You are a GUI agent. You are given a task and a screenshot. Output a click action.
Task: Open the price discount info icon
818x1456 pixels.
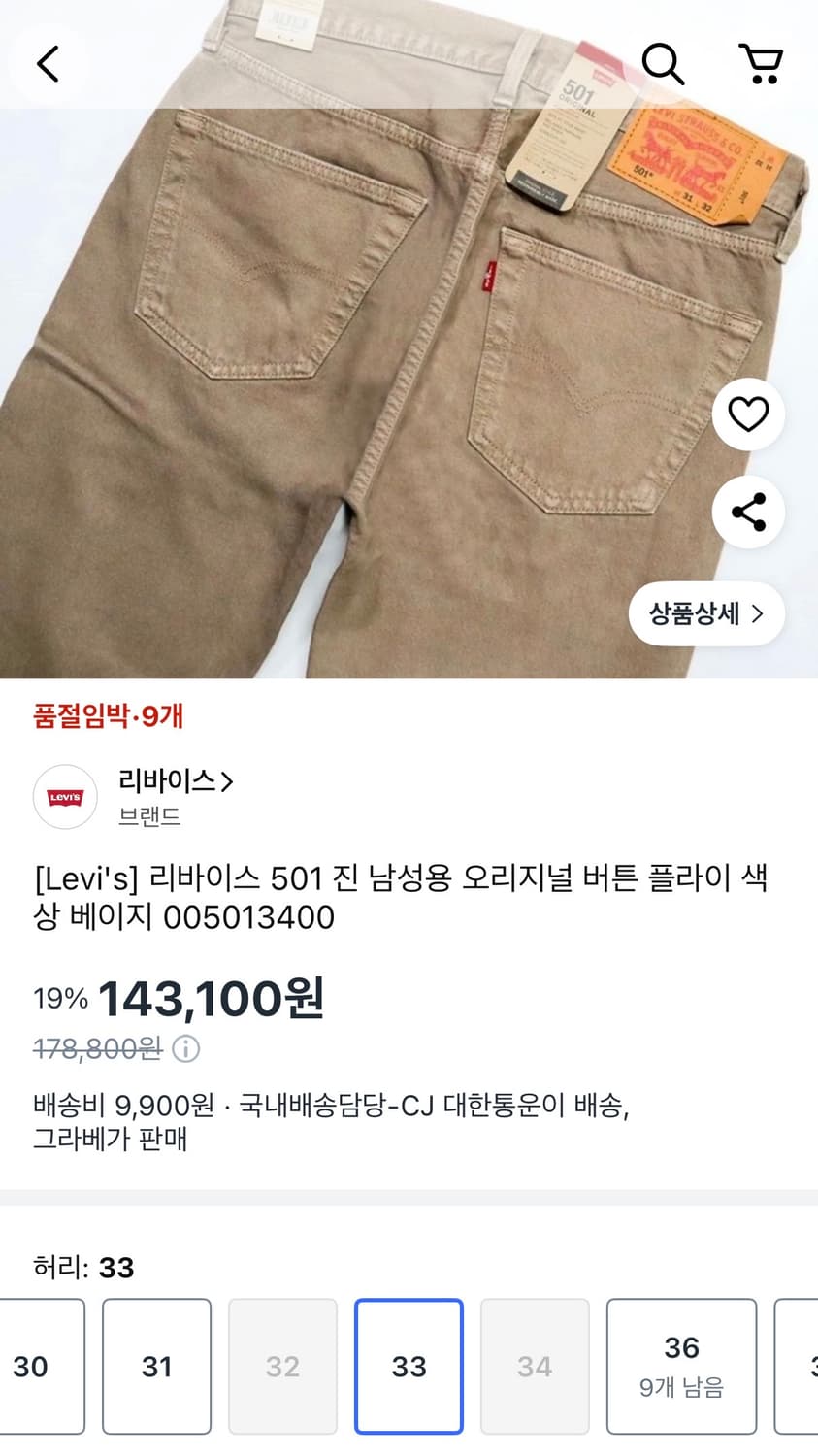coord(186,1048)
